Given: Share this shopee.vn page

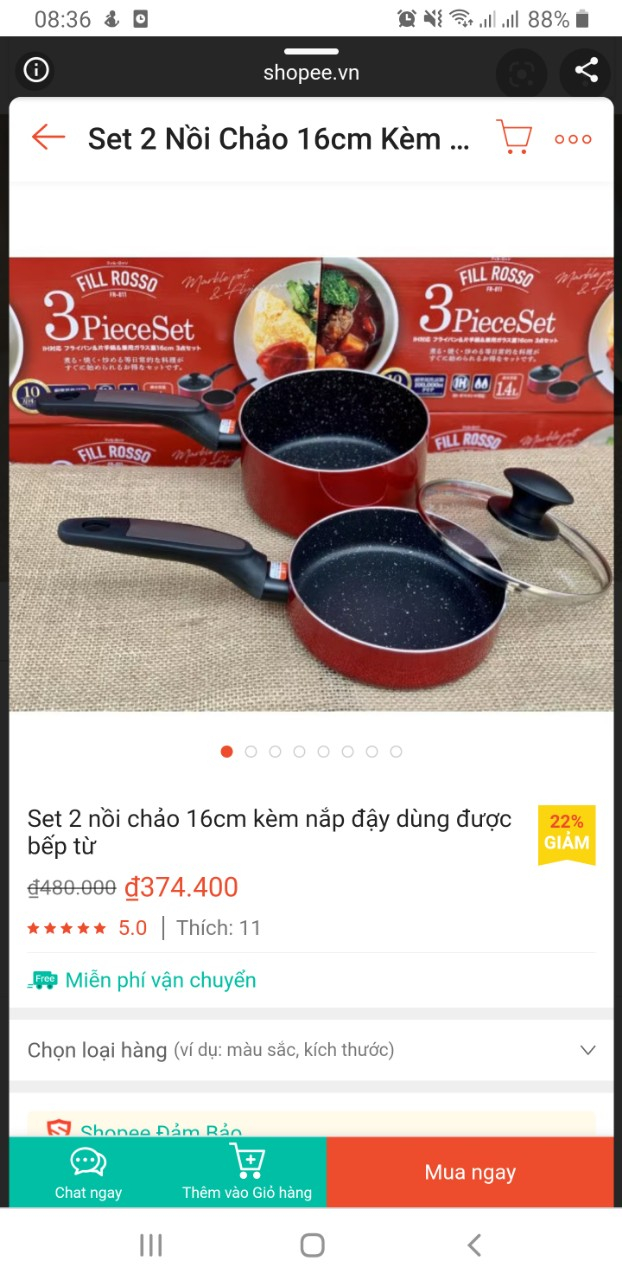Looking at the screenshot, I should (x=586, y=70).
